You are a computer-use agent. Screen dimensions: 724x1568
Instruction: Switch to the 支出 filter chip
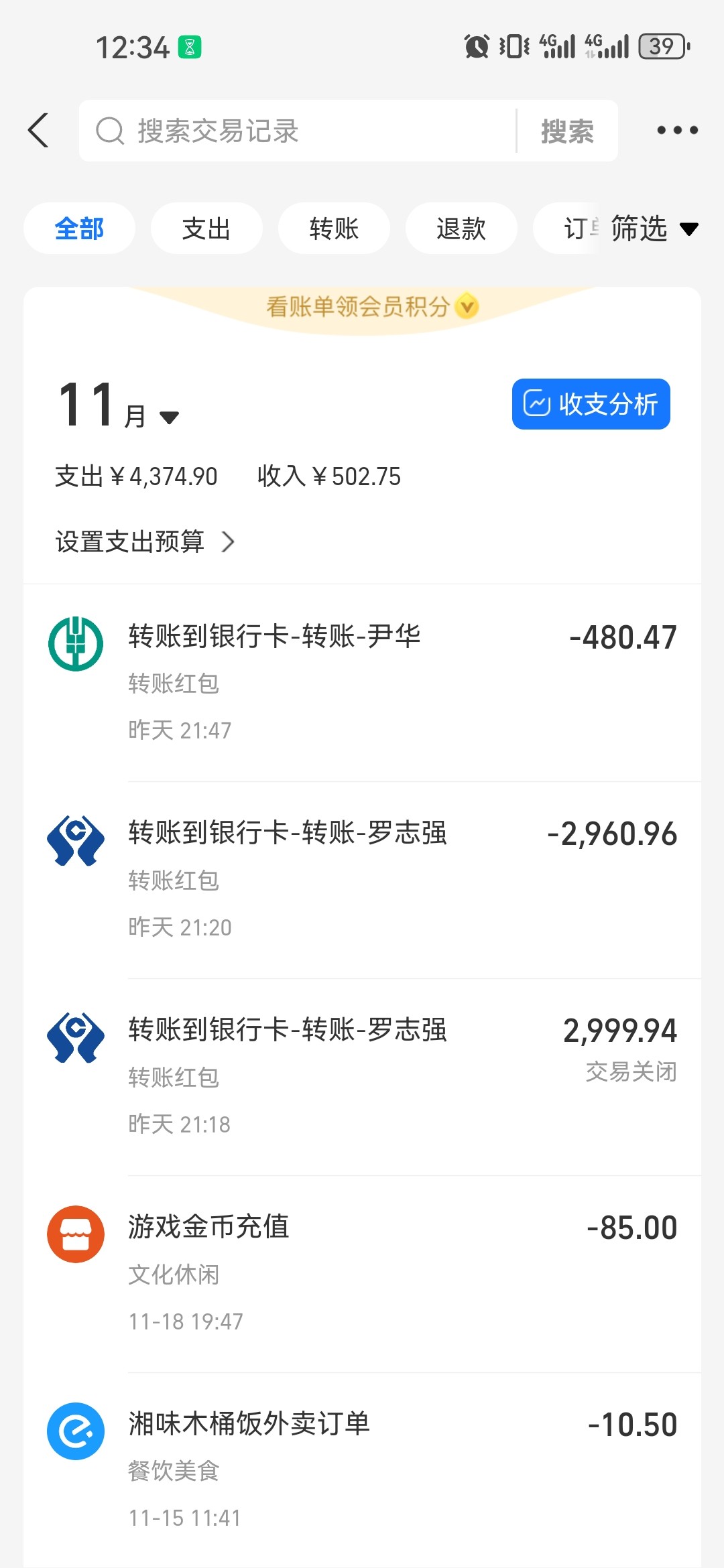[x=206, y=228]
